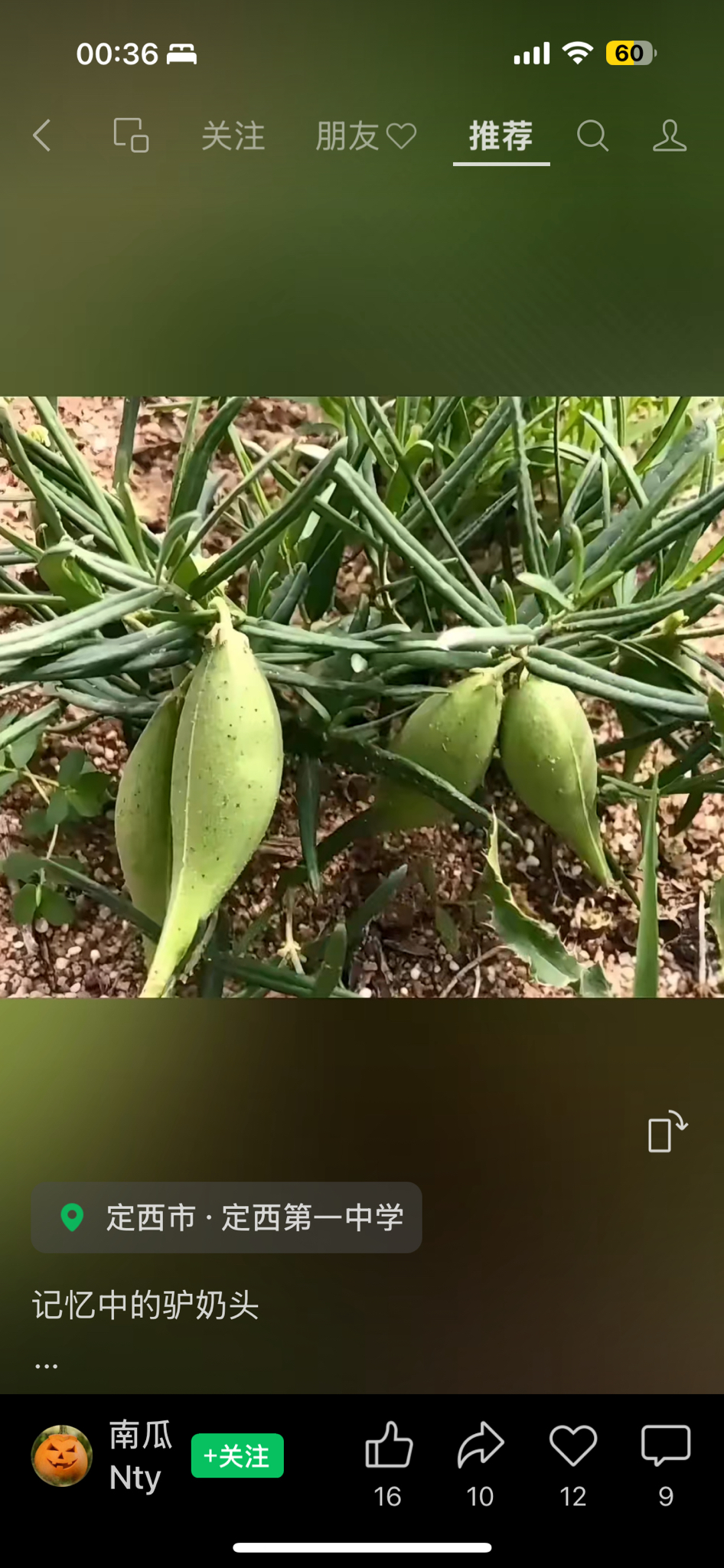Open the comments

pyautogui.click(x=666, y=1445)
